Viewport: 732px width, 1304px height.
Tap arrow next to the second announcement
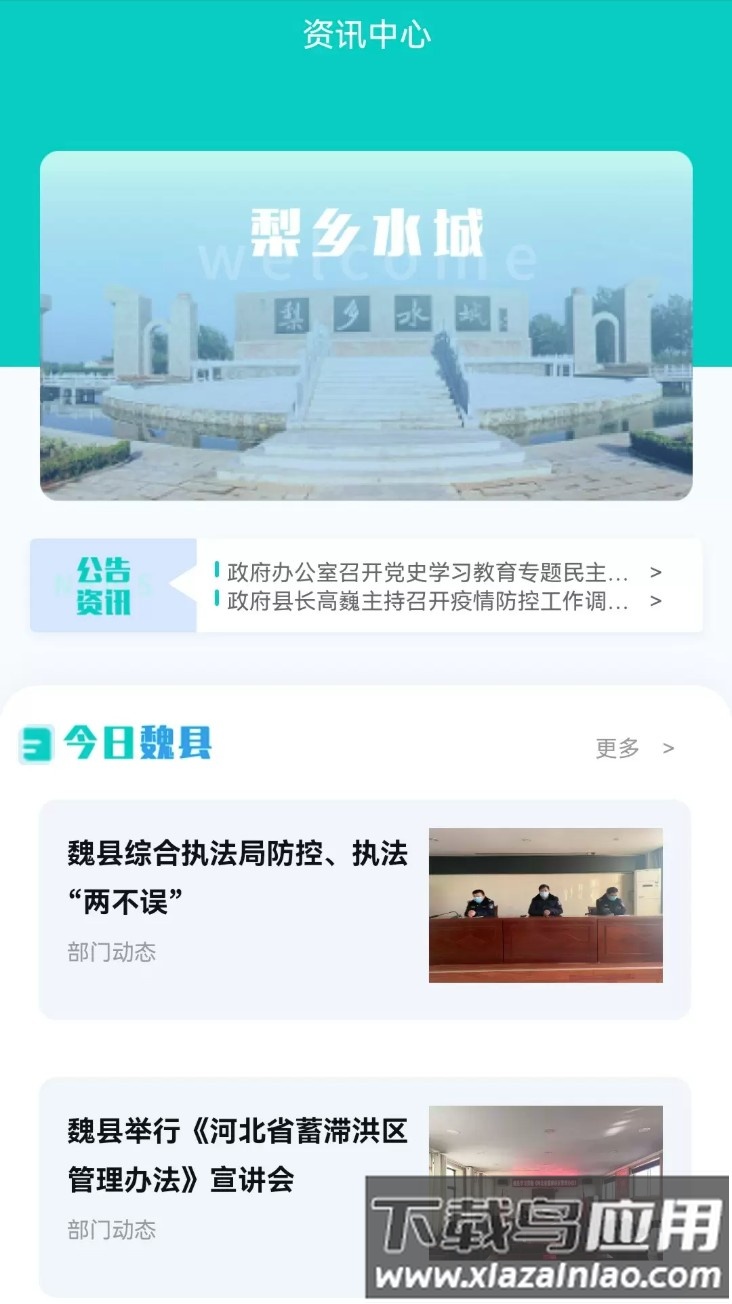[657, 603]
